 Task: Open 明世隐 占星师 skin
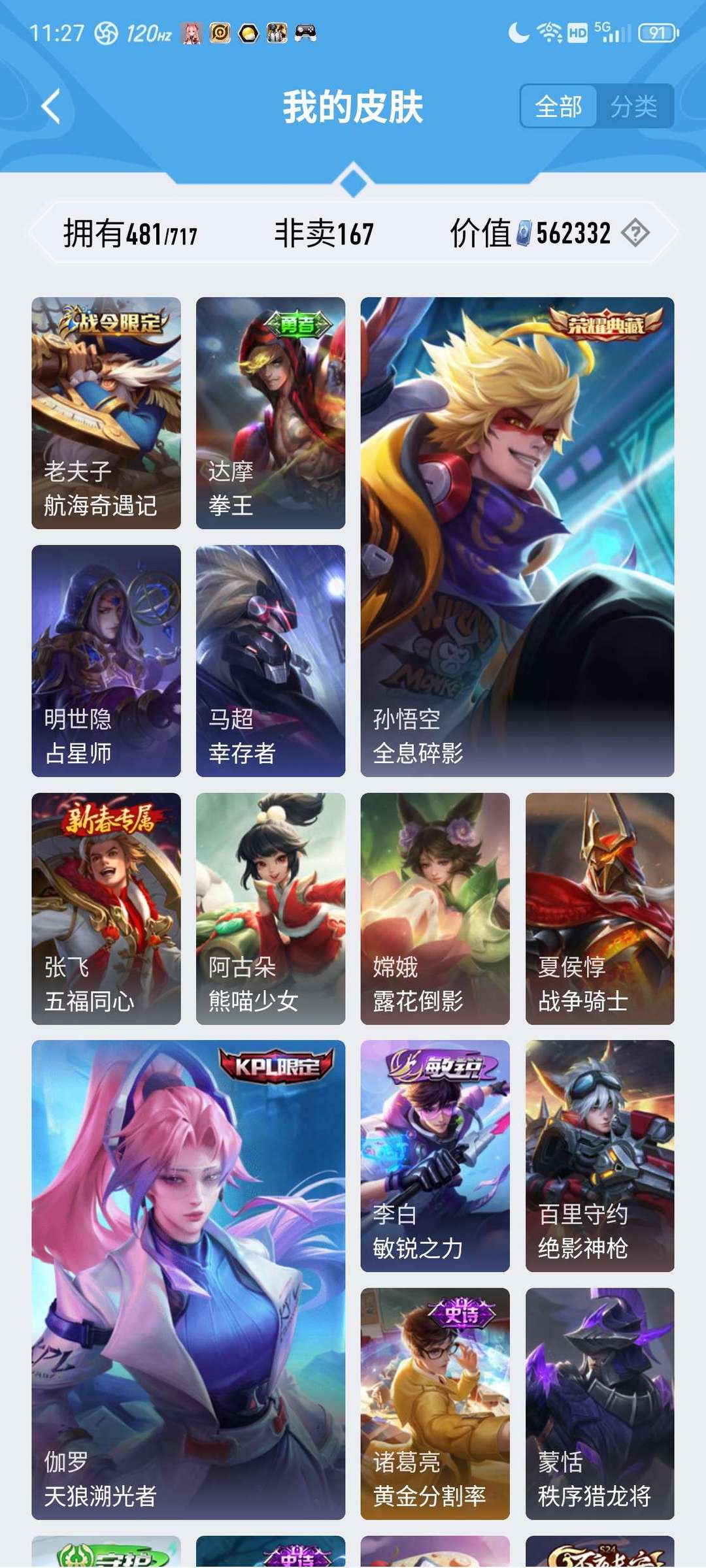[106, 661]
